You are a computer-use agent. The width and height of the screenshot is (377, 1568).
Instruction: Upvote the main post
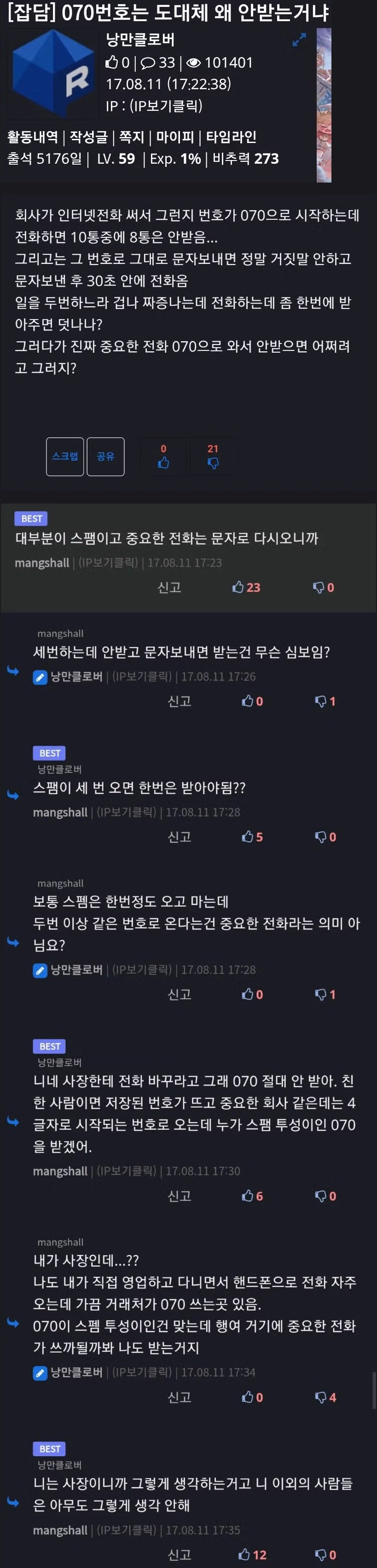[x=163, y=457]
